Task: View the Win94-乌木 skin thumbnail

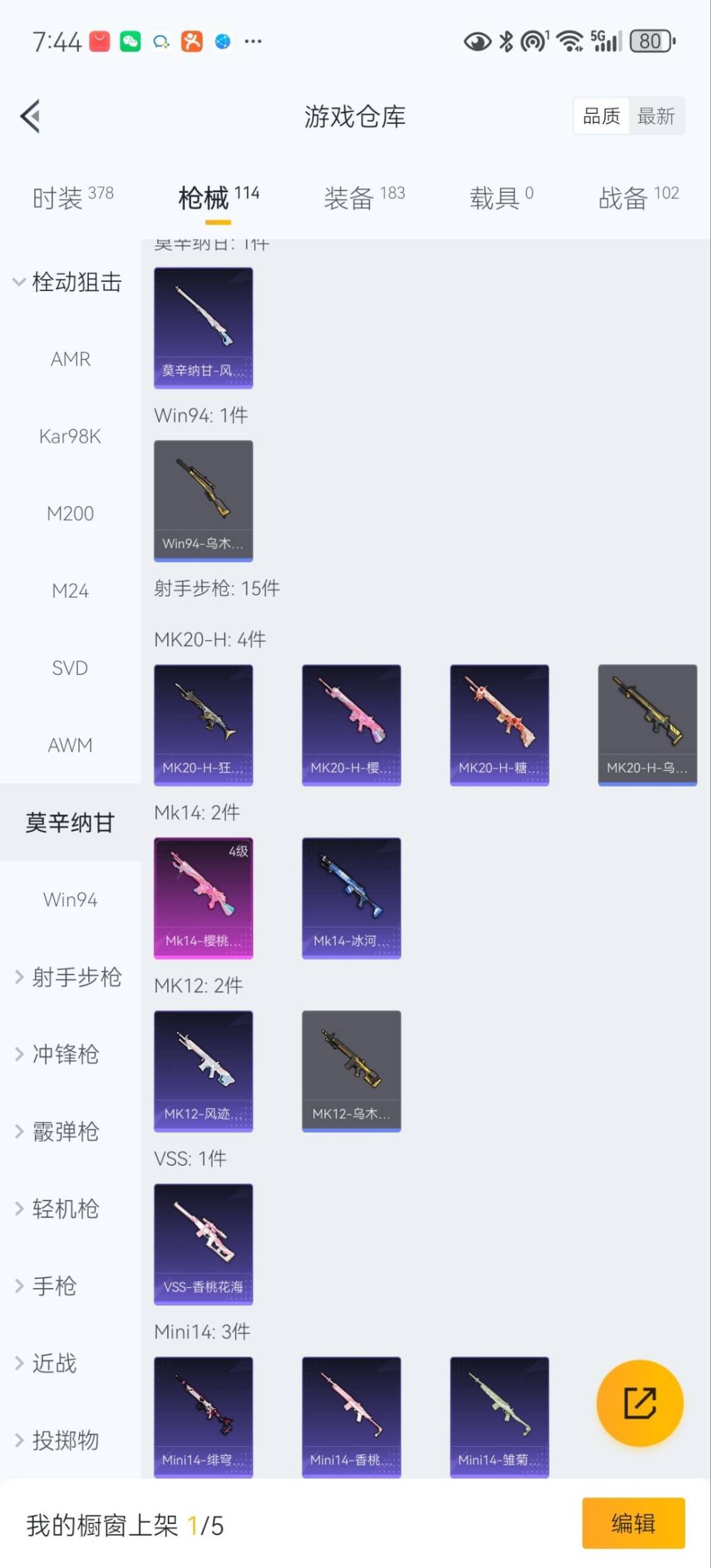Action: [x=203, y=499]
